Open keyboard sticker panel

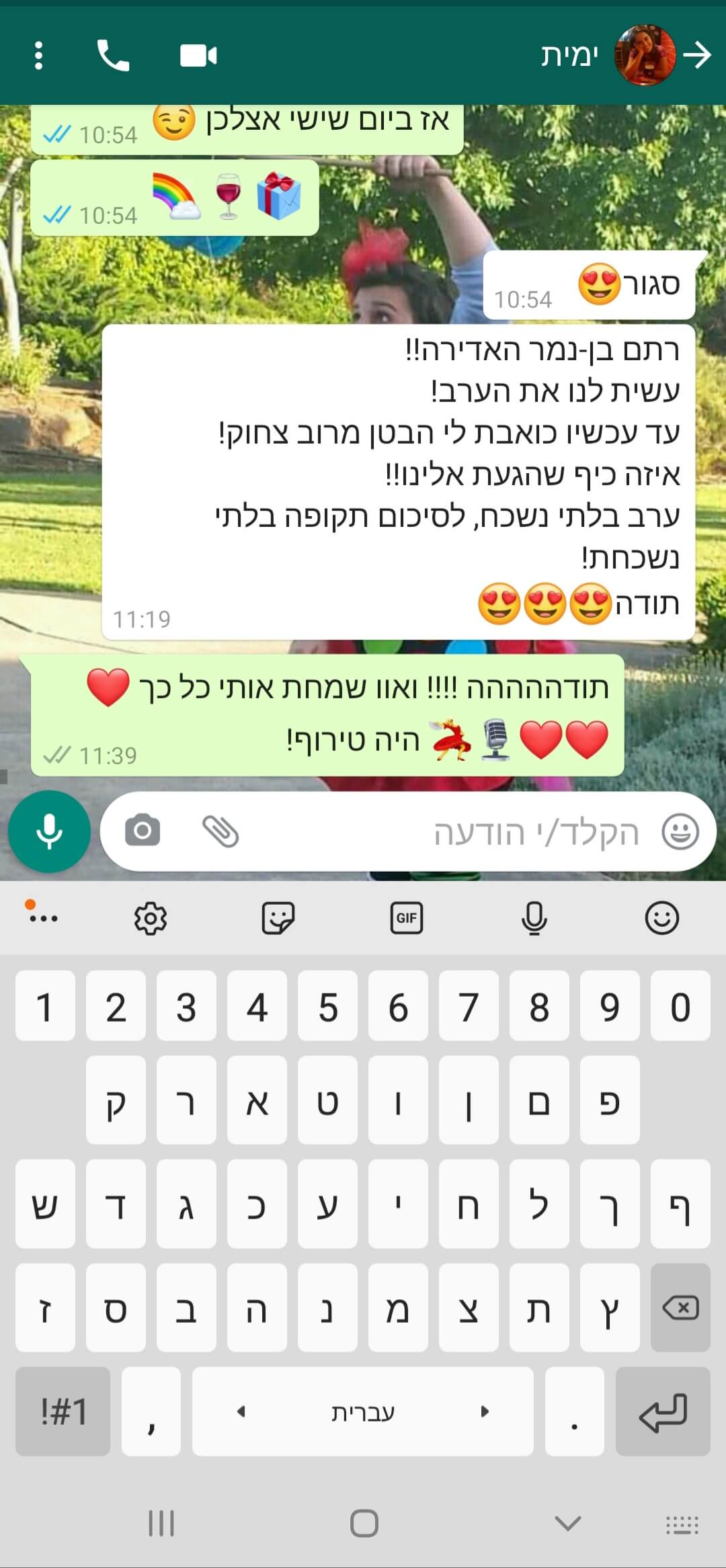click(278, 918)
